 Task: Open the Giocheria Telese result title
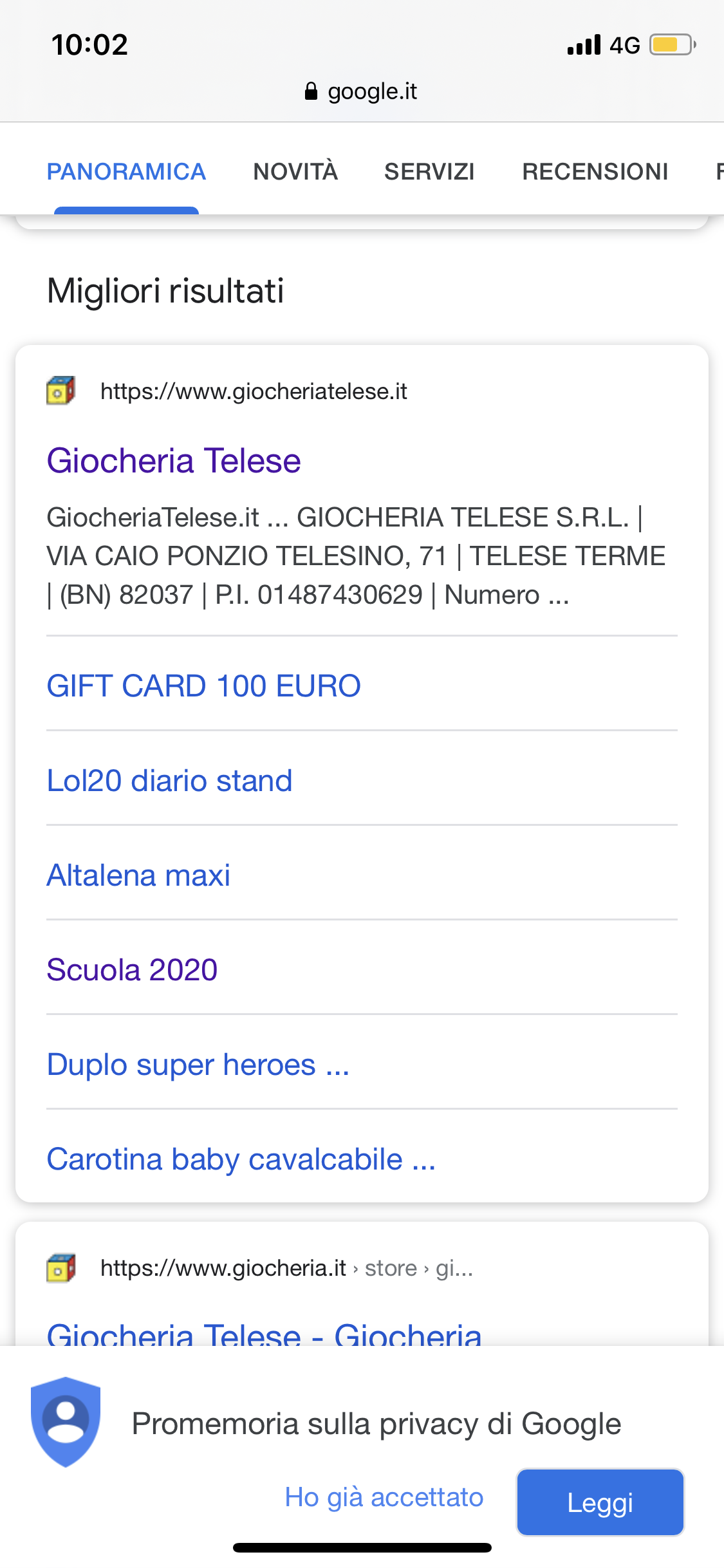(174, 461)
